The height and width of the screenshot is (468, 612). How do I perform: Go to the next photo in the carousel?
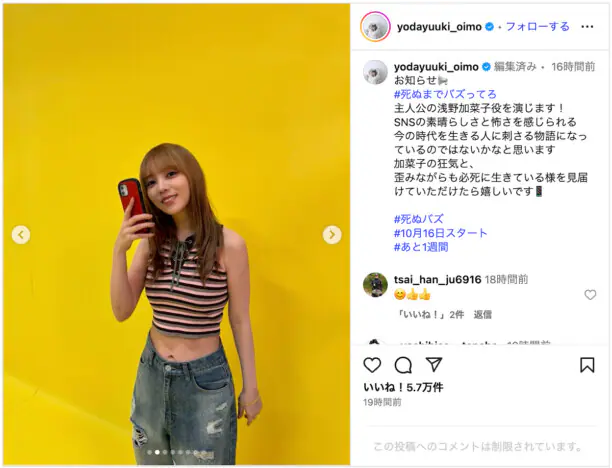coord(332,235)
